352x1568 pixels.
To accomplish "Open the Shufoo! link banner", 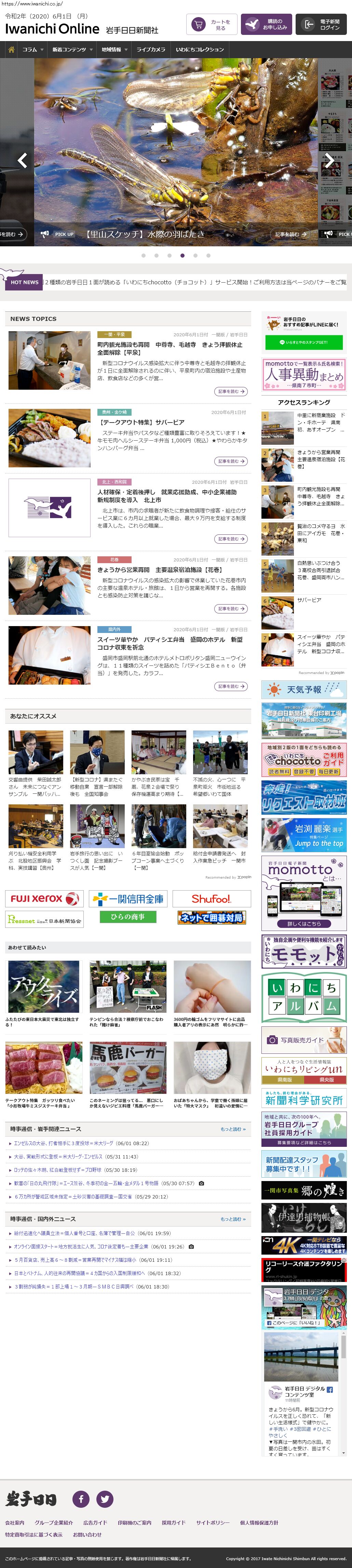I will [x=211, y=898].
